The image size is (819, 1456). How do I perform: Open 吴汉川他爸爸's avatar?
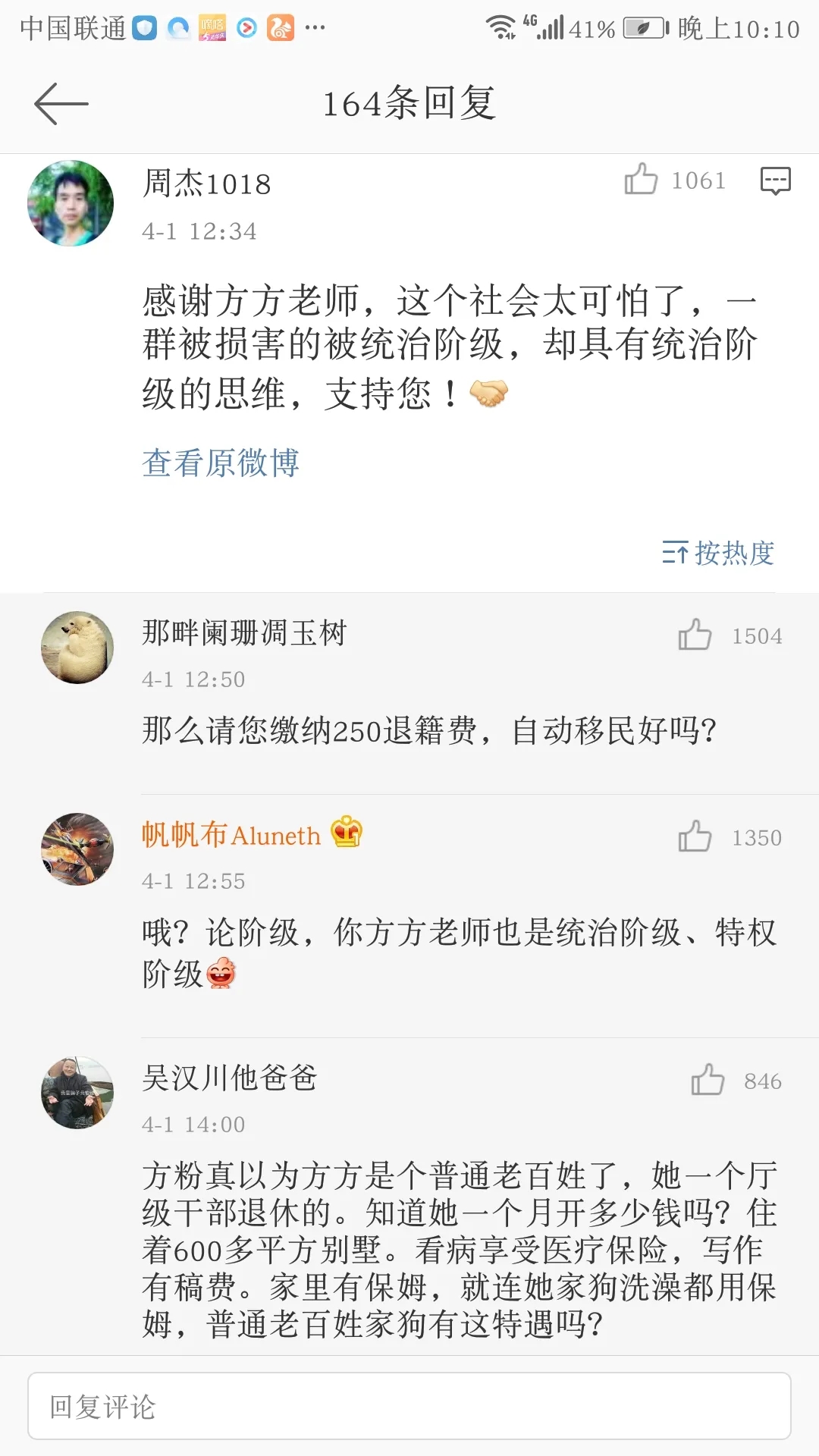click(77, 1093)
